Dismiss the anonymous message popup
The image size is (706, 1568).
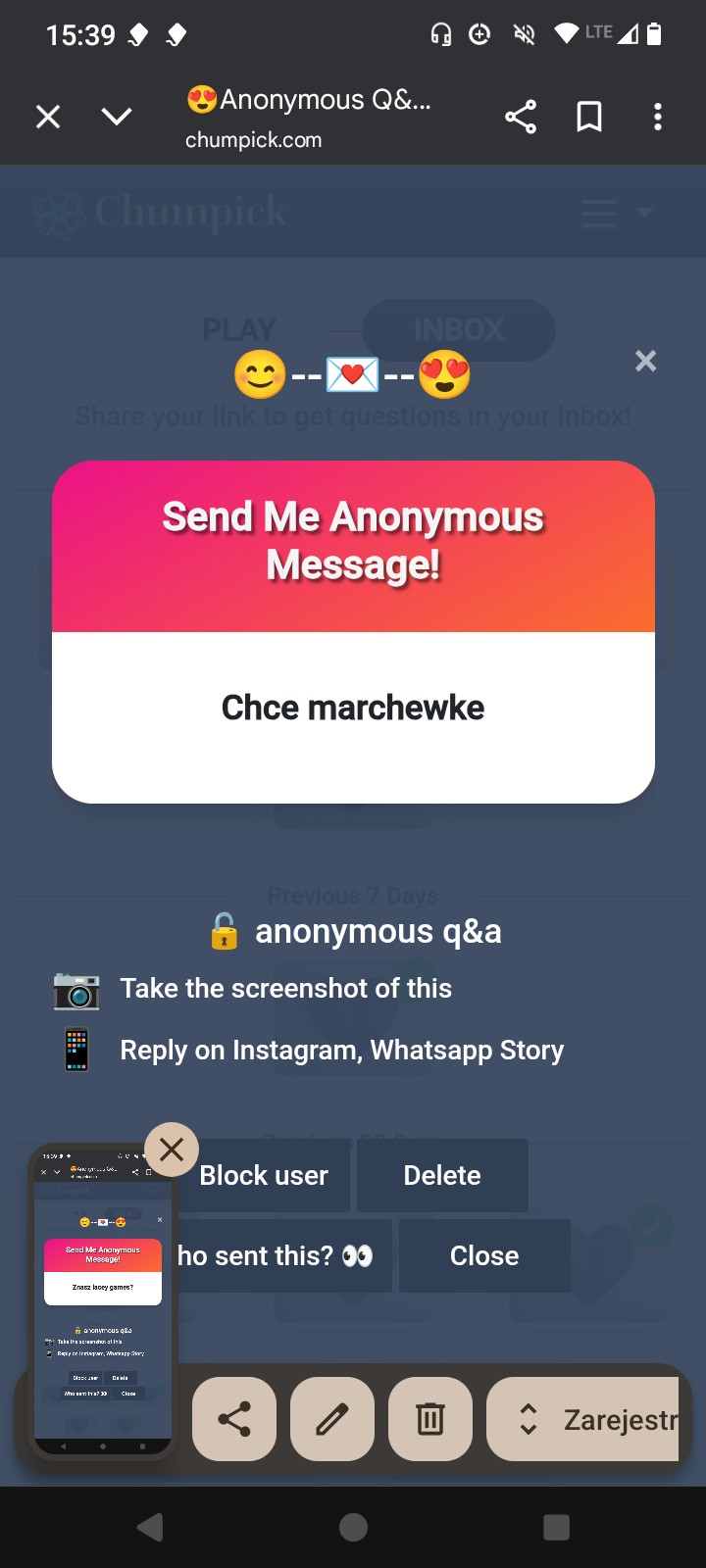tap(645, 361)
